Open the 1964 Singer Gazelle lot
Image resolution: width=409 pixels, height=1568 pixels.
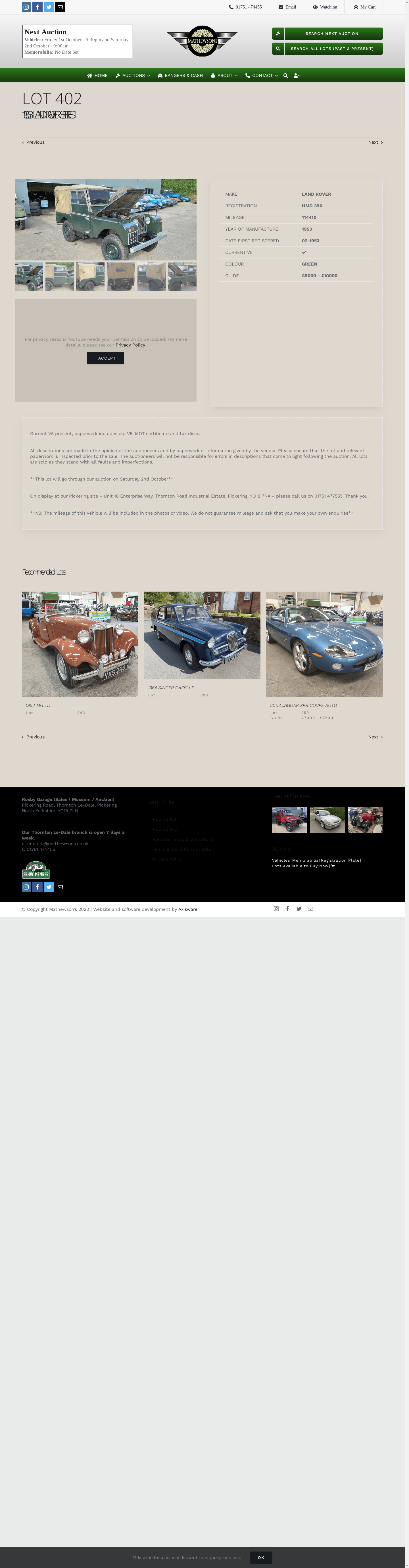[x=202, y=635]
